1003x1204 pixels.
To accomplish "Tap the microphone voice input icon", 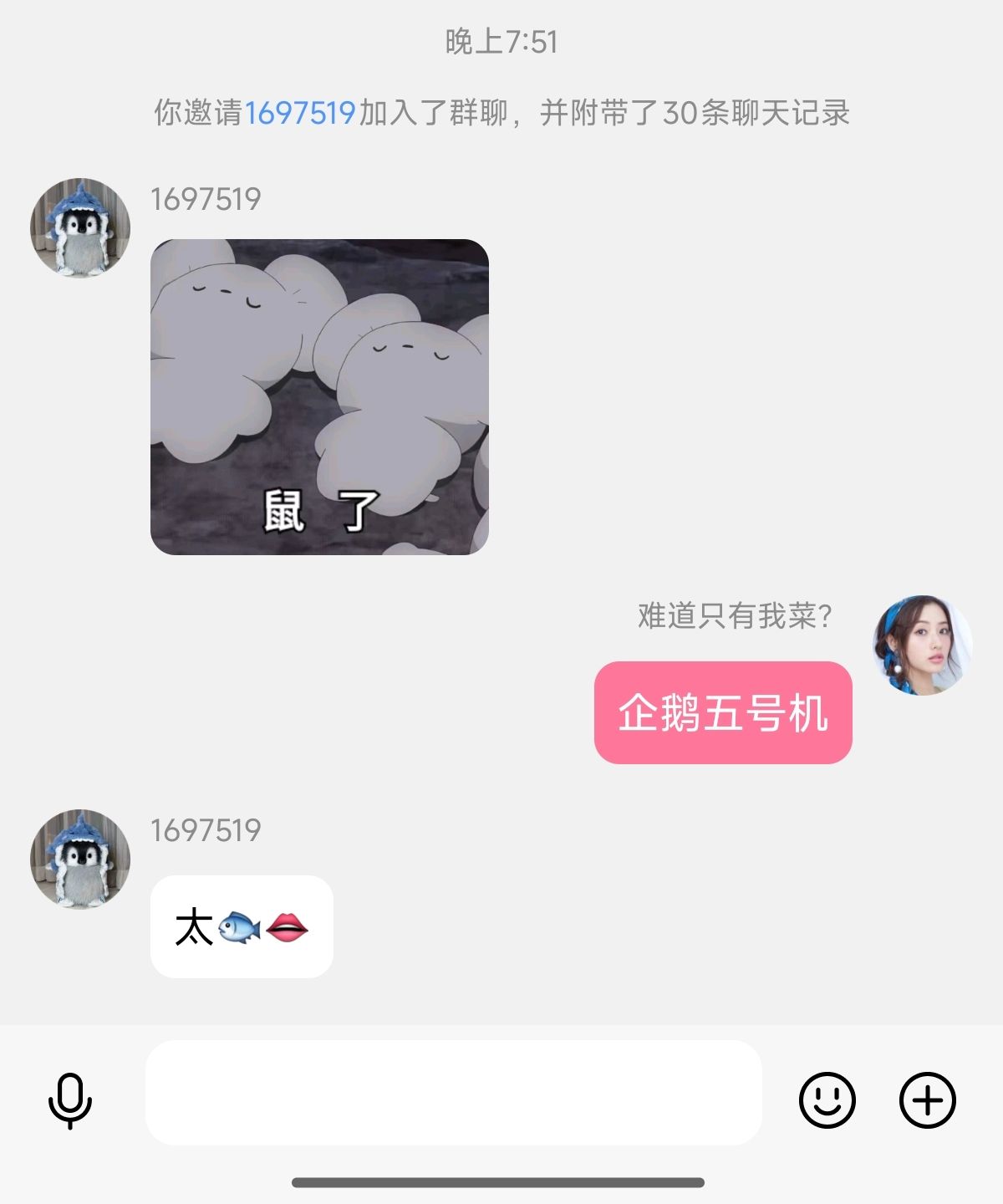I will (70, 1099).
